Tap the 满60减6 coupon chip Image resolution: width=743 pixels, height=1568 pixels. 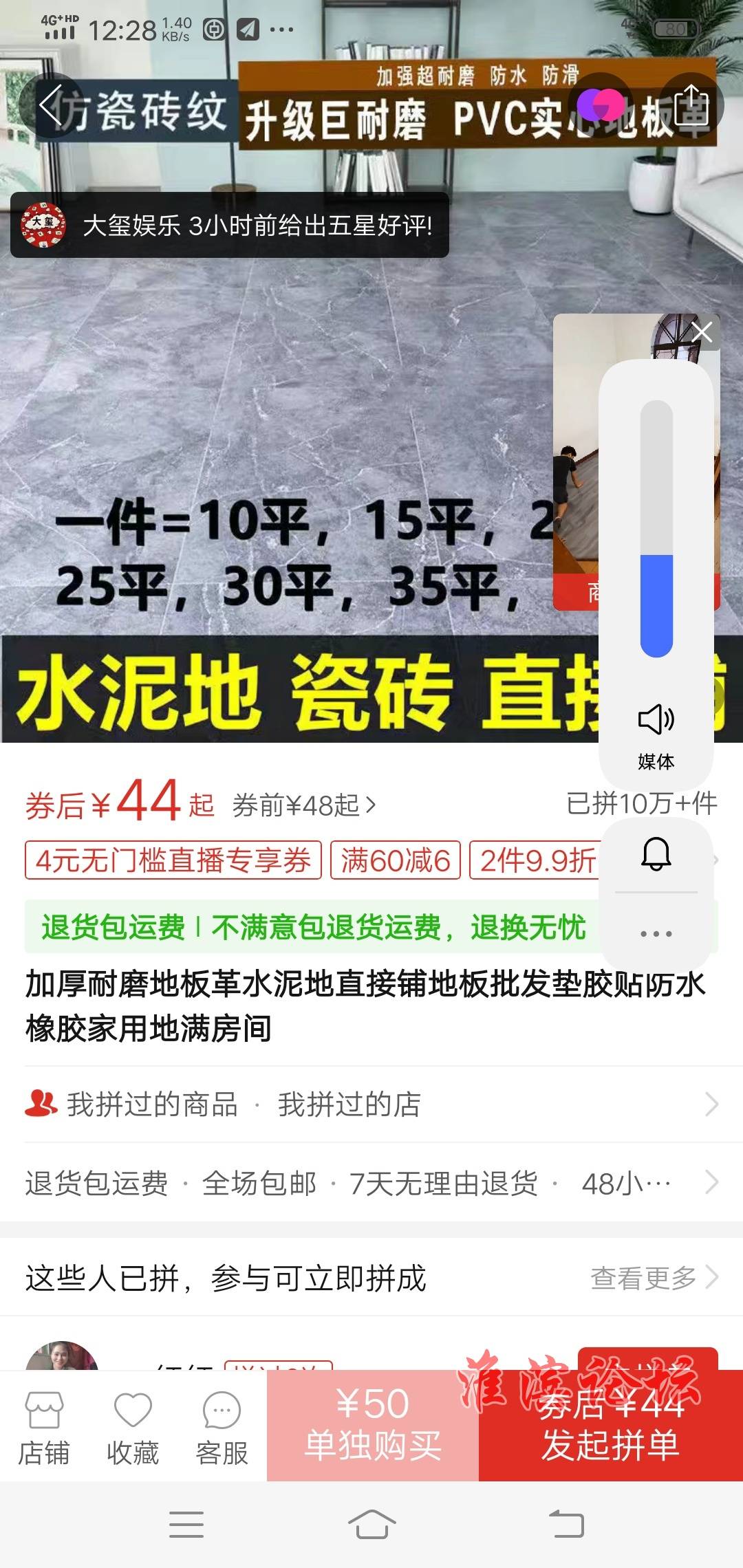(x=396, y=860)
